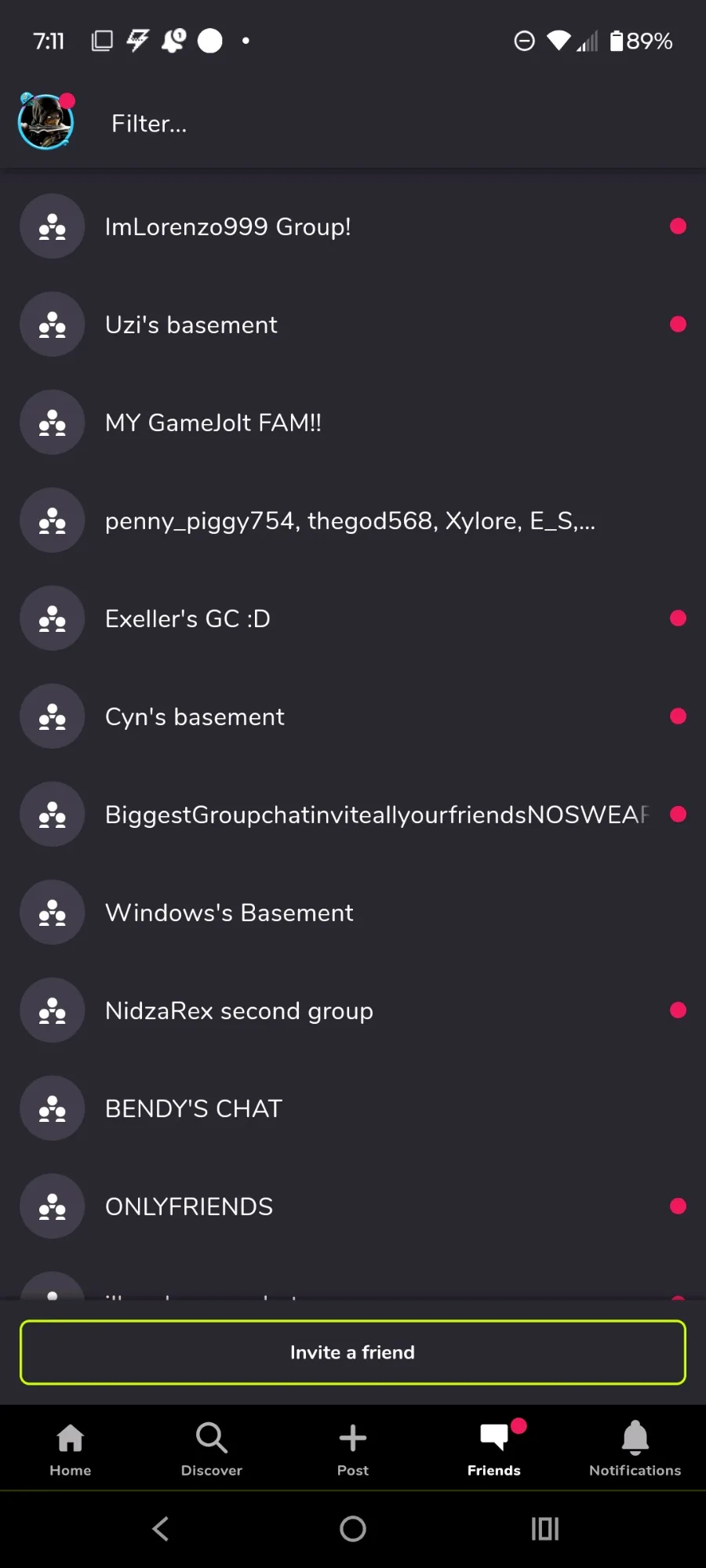Go to the Home tab

pos(71,1449)
